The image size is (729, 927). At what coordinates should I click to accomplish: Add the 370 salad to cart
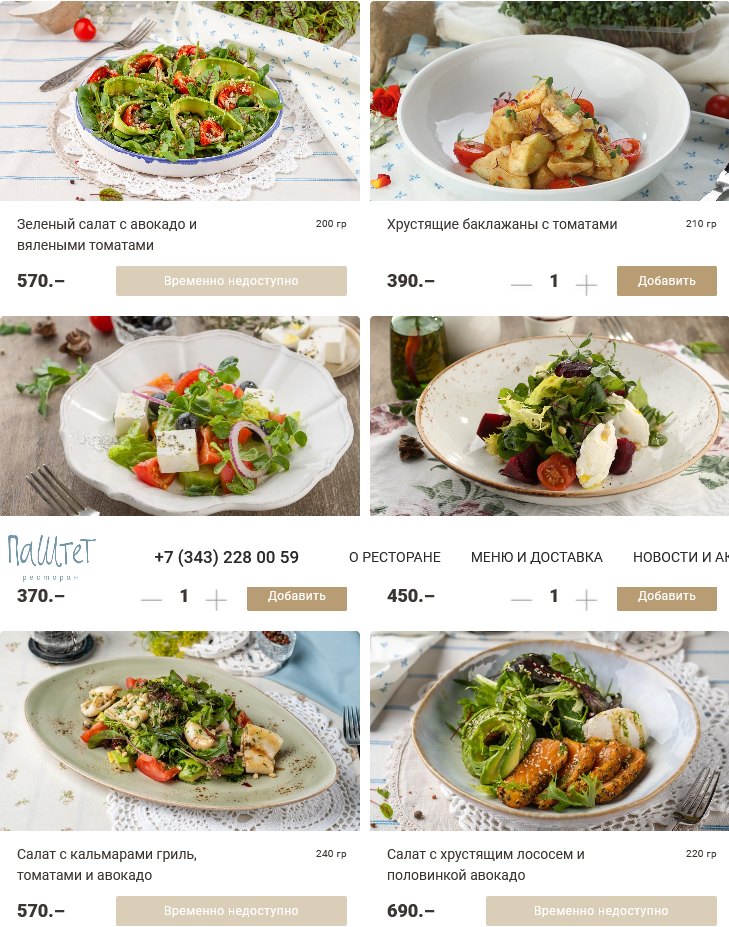click(296, 597)
